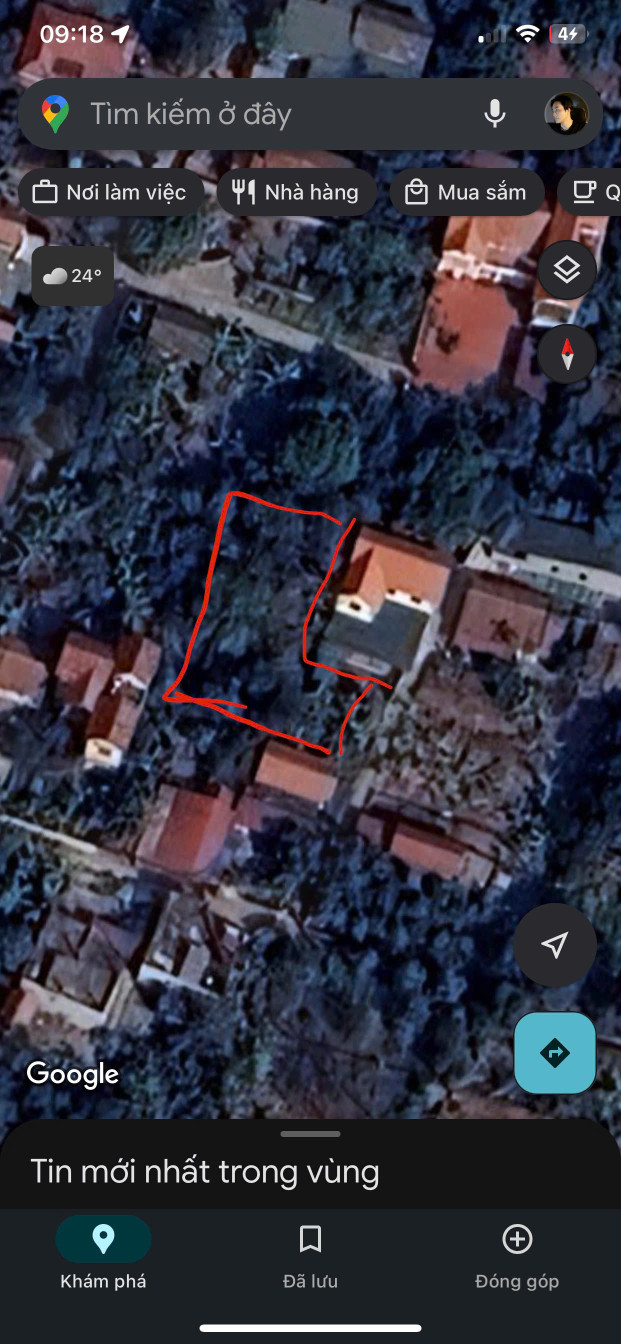Switch to the 'Đã lưu' tab
The height and width of the screenshot is (1344, 621).
pos(310,1254)
